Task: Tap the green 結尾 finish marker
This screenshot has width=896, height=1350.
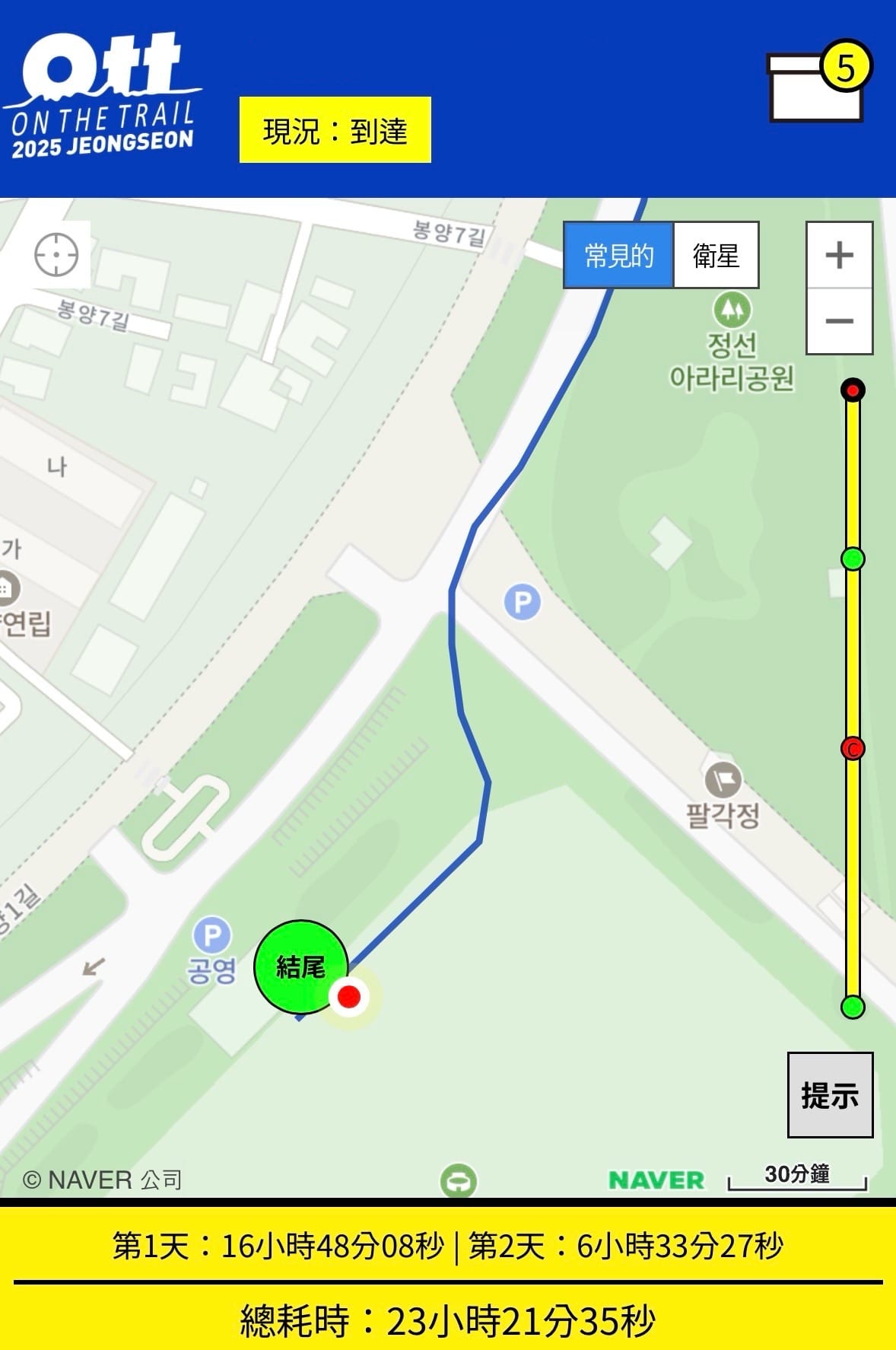Action: tap(300, 966)
